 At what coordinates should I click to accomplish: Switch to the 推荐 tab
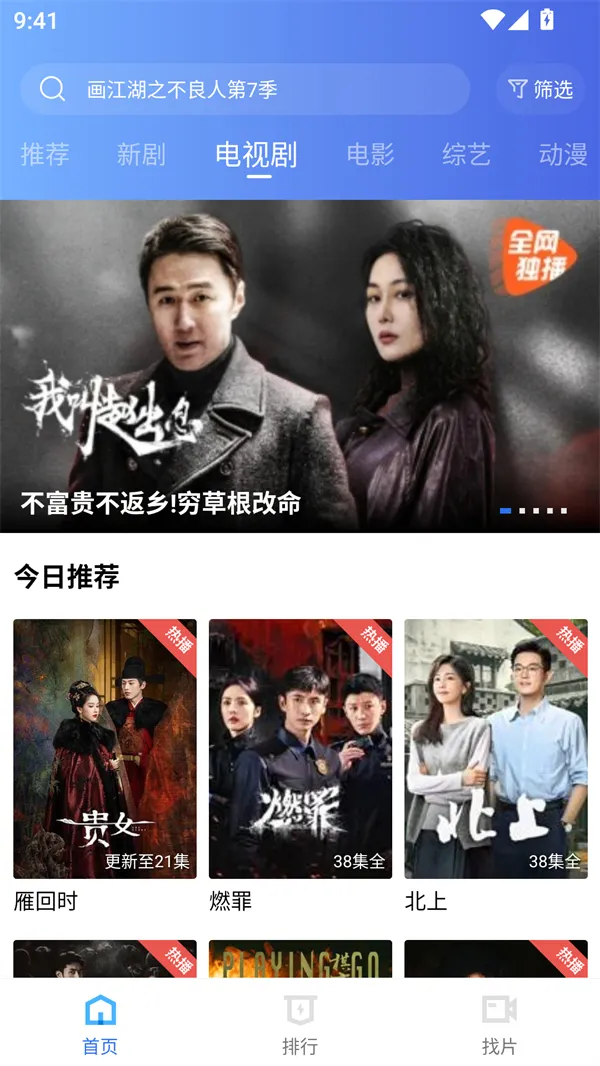point(45,154)
